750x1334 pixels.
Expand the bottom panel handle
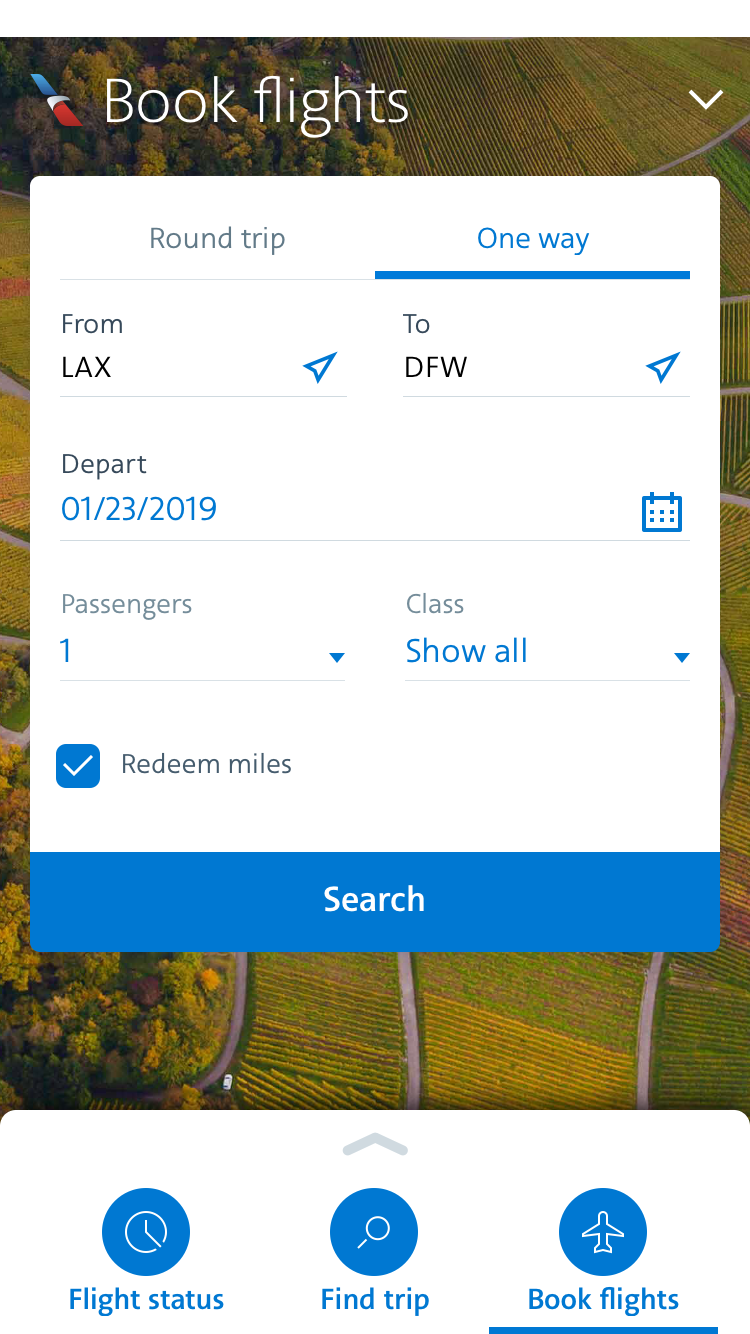tap(375, 1145)
